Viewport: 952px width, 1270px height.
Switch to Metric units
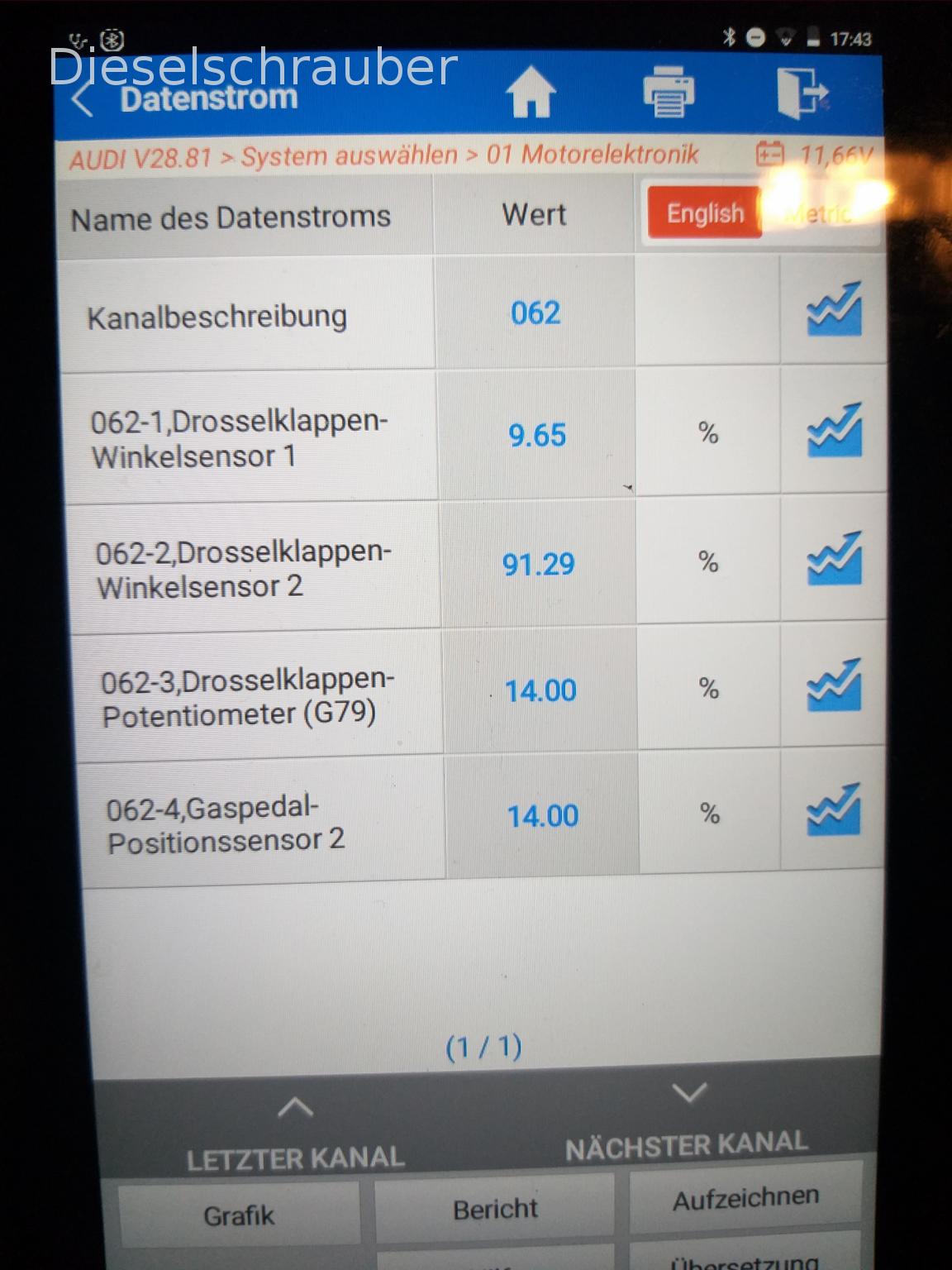tap(818, 213)
